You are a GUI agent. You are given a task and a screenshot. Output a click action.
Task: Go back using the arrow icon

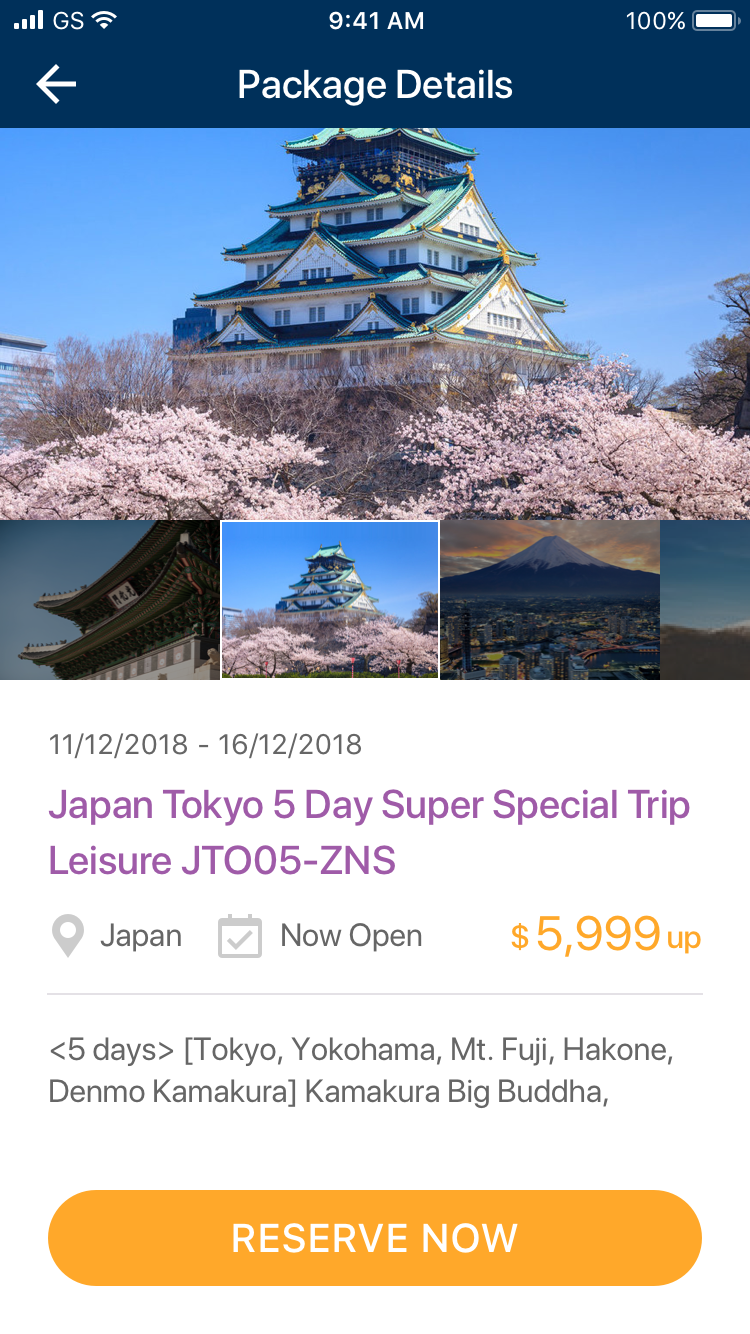56,85
